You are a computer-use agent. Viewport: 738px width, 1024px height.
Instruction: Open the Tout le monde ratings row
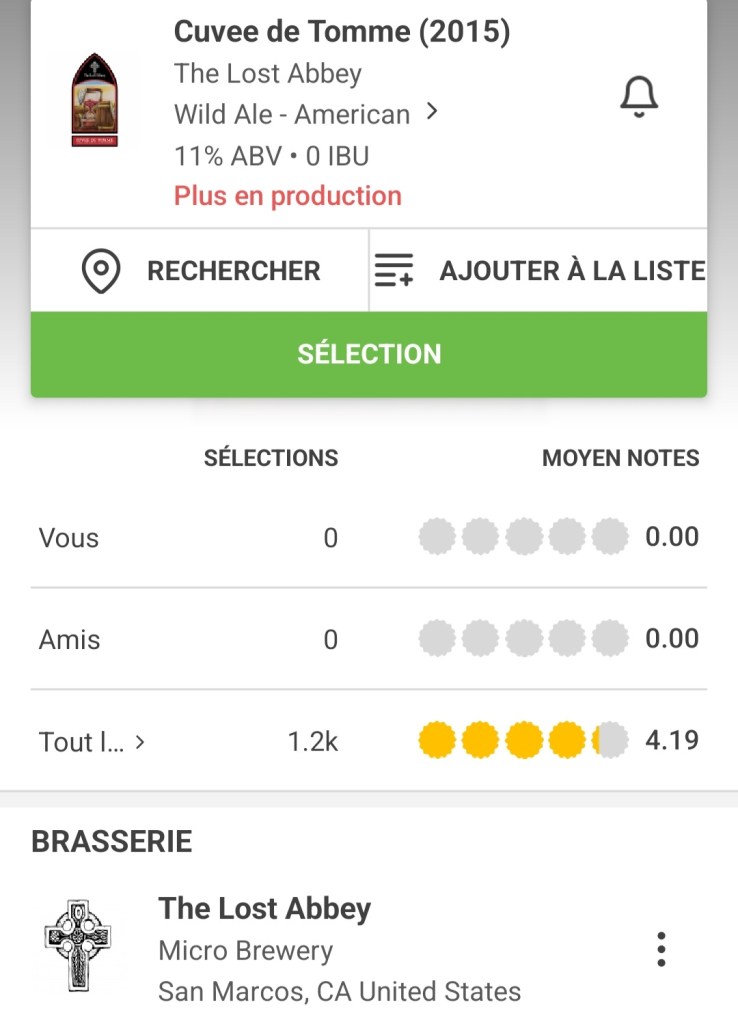(x=92, y=742)
